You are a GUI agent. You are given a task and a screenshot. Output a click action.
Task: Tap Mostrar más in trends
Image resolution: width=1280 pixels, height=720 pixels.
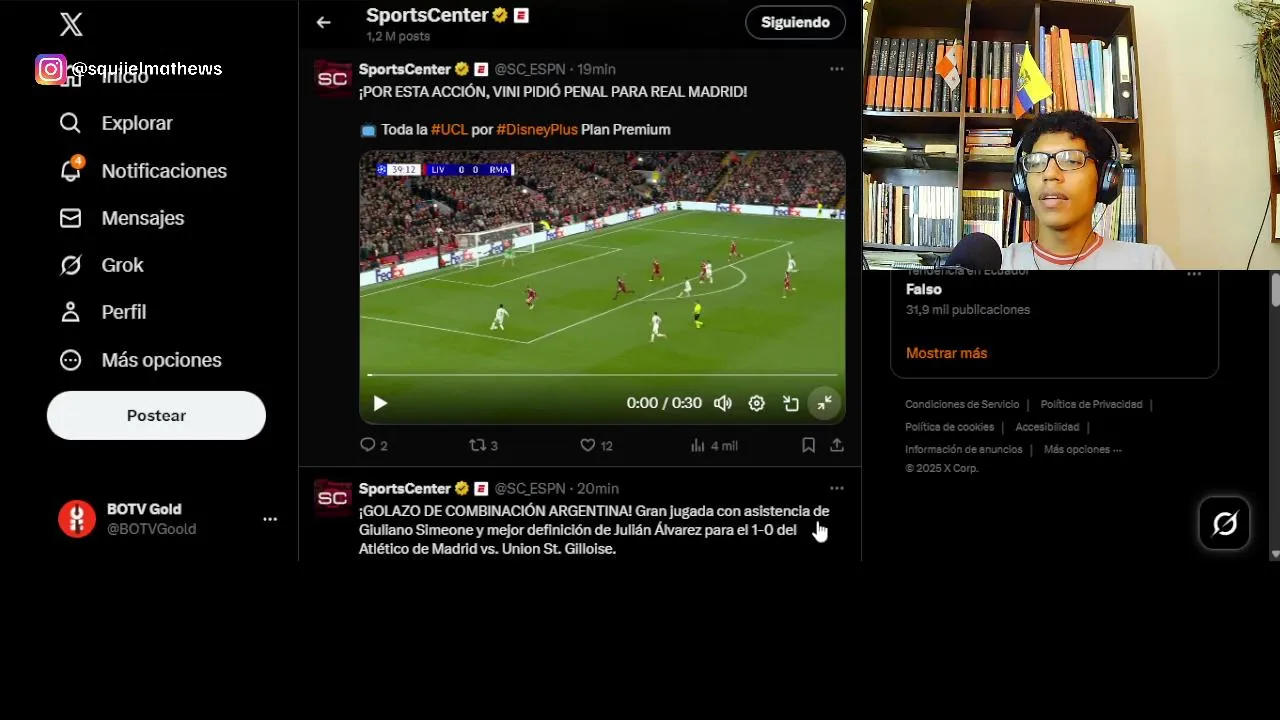[946, 353]
